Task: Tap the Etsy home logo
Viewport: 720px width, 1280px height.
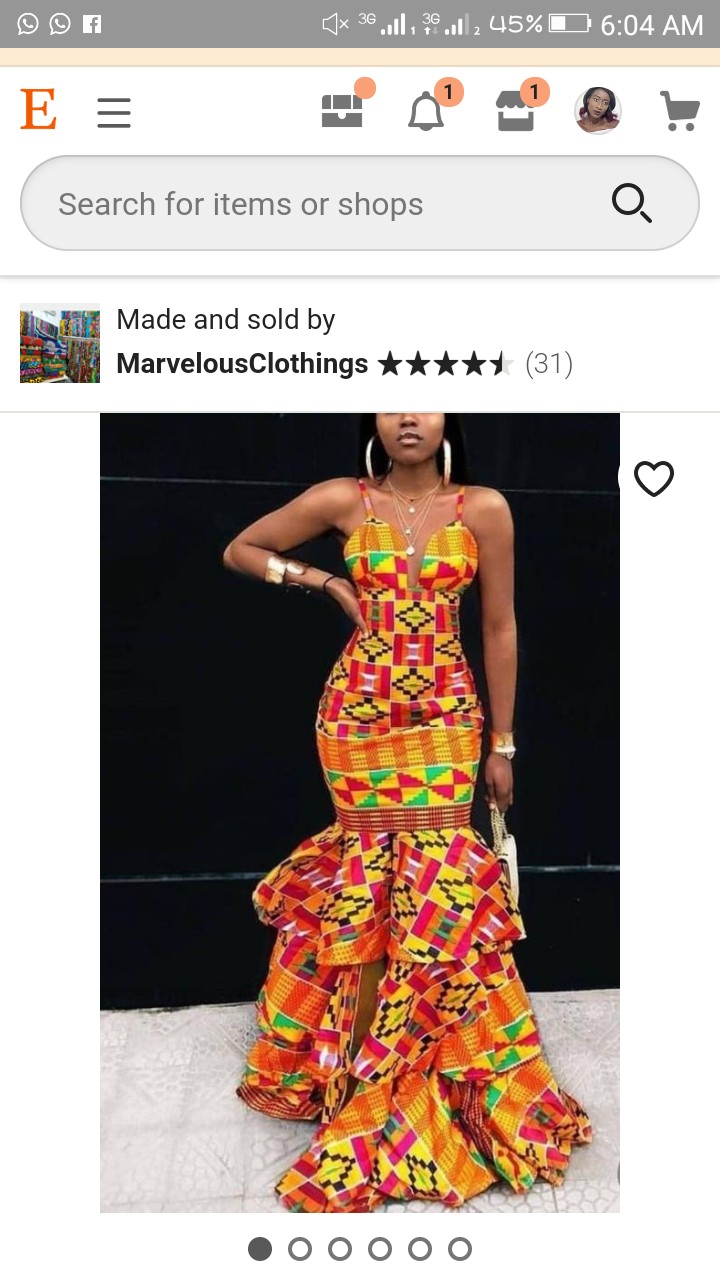Action: (38, 110)
